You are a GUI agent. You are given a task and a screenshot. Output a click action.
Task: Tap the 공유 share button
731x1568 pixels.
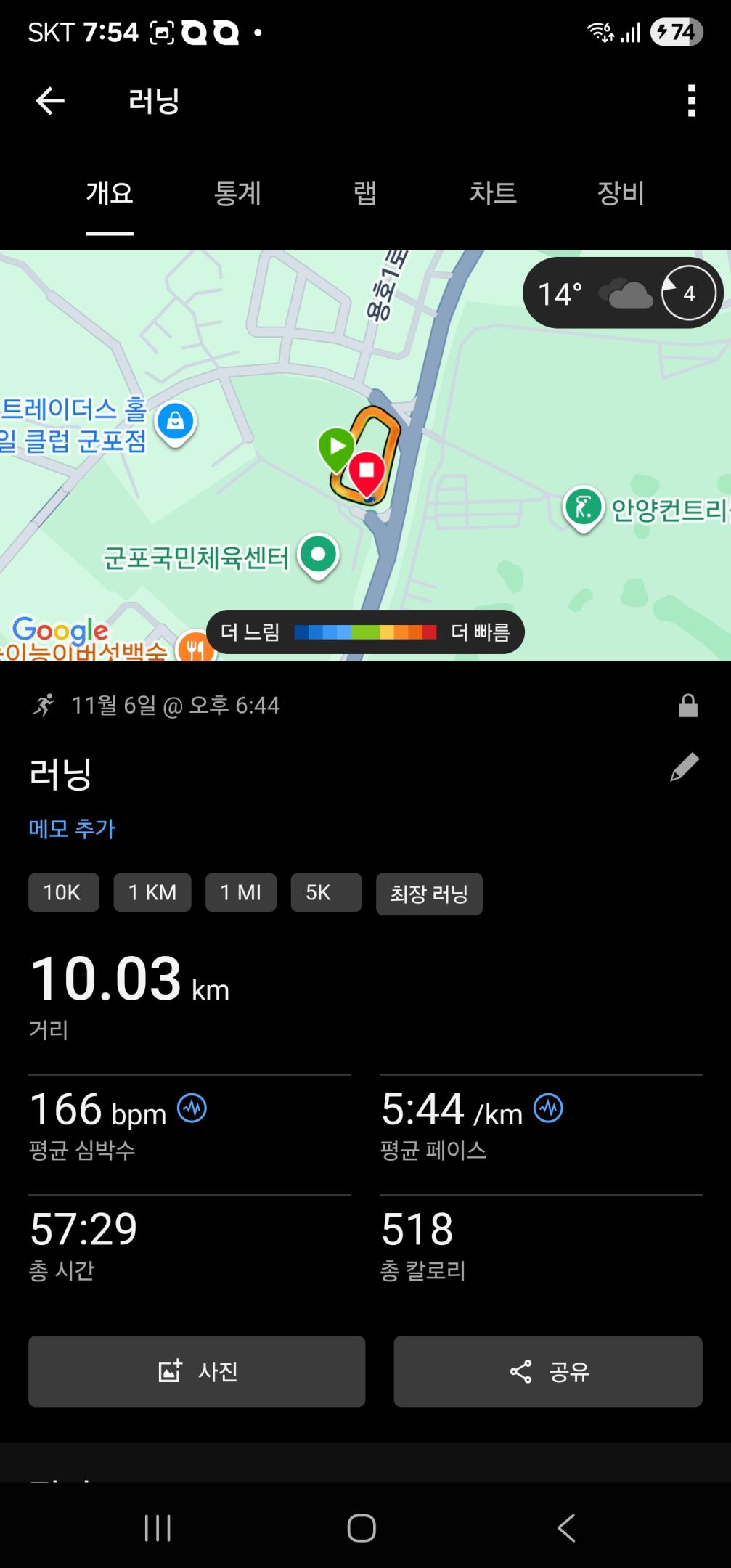pyautogui.click(x=547, y=1371)
